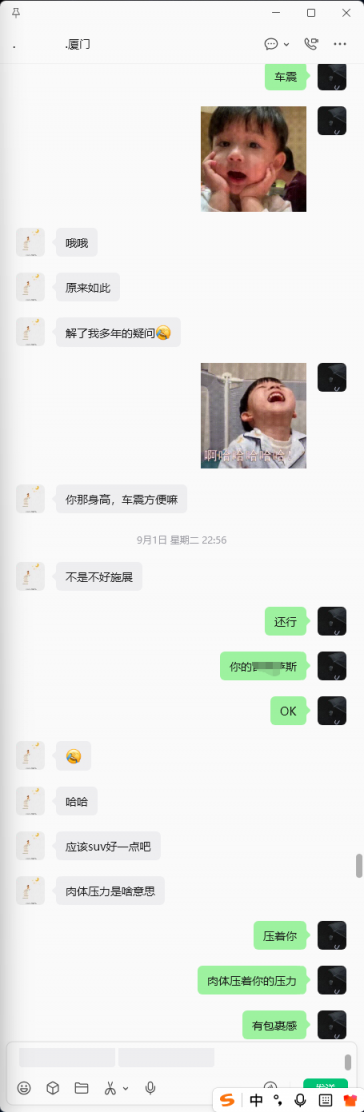
Task: Open the boy resting chin sticker image
Action: click(x=253, y=159)
